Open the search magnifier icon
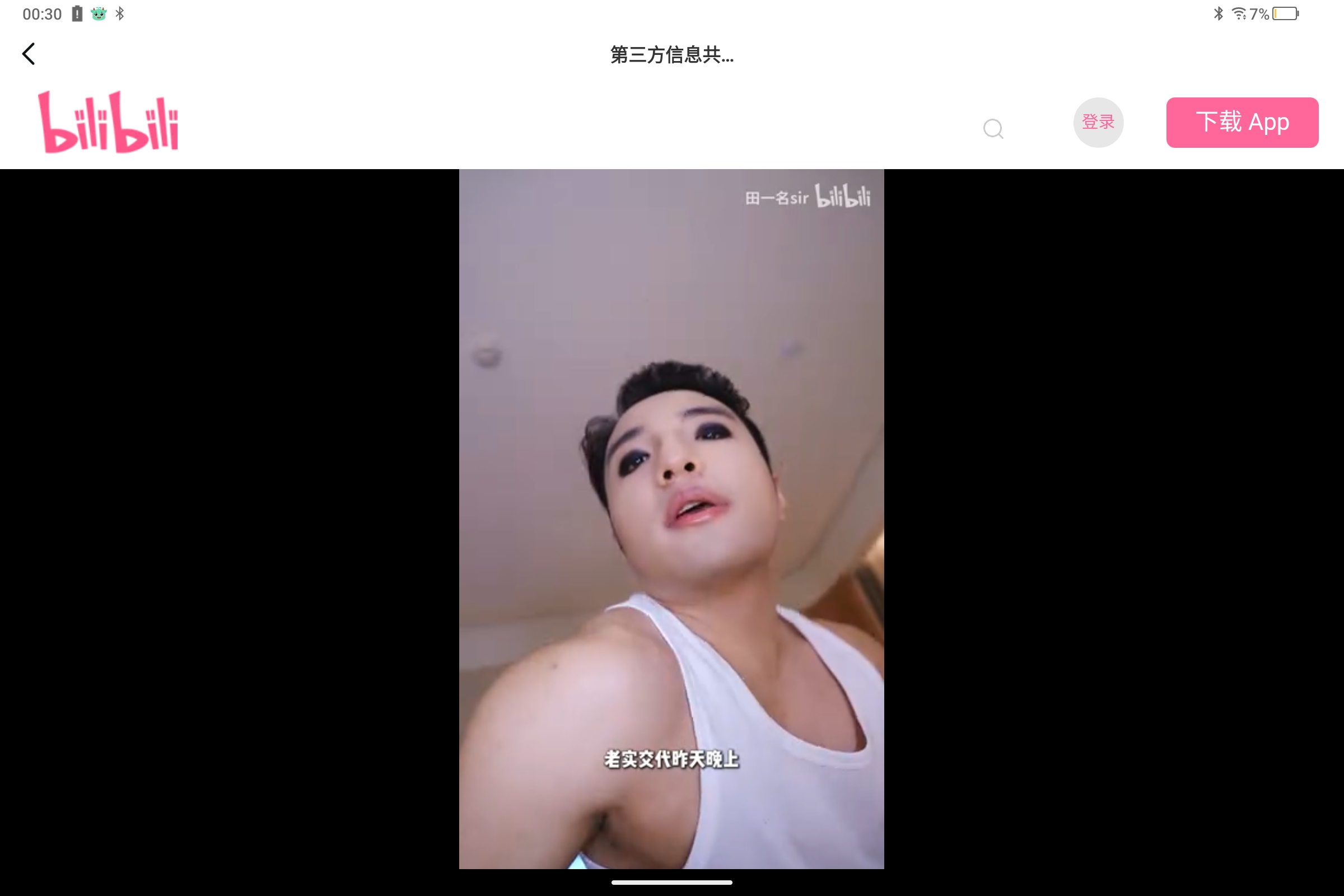This screenshot has width=1344, height=896. coord(993,129)
